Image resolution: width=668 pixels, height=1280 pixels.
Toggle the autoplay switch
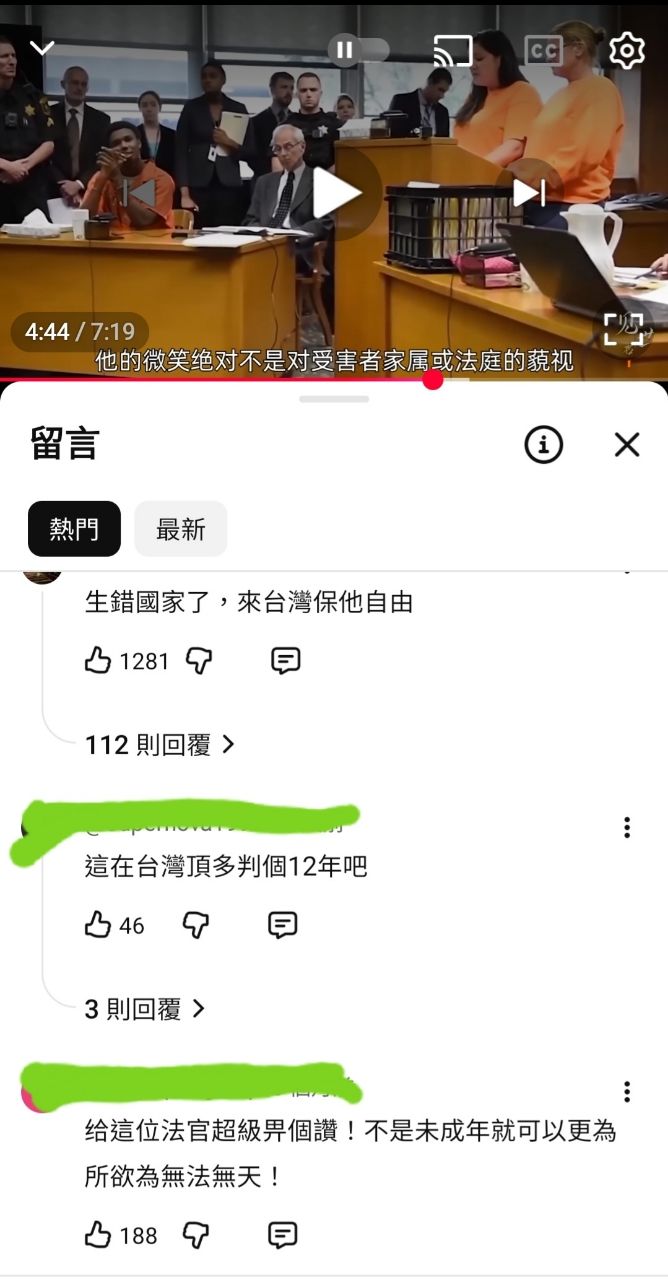coord(357,50)
